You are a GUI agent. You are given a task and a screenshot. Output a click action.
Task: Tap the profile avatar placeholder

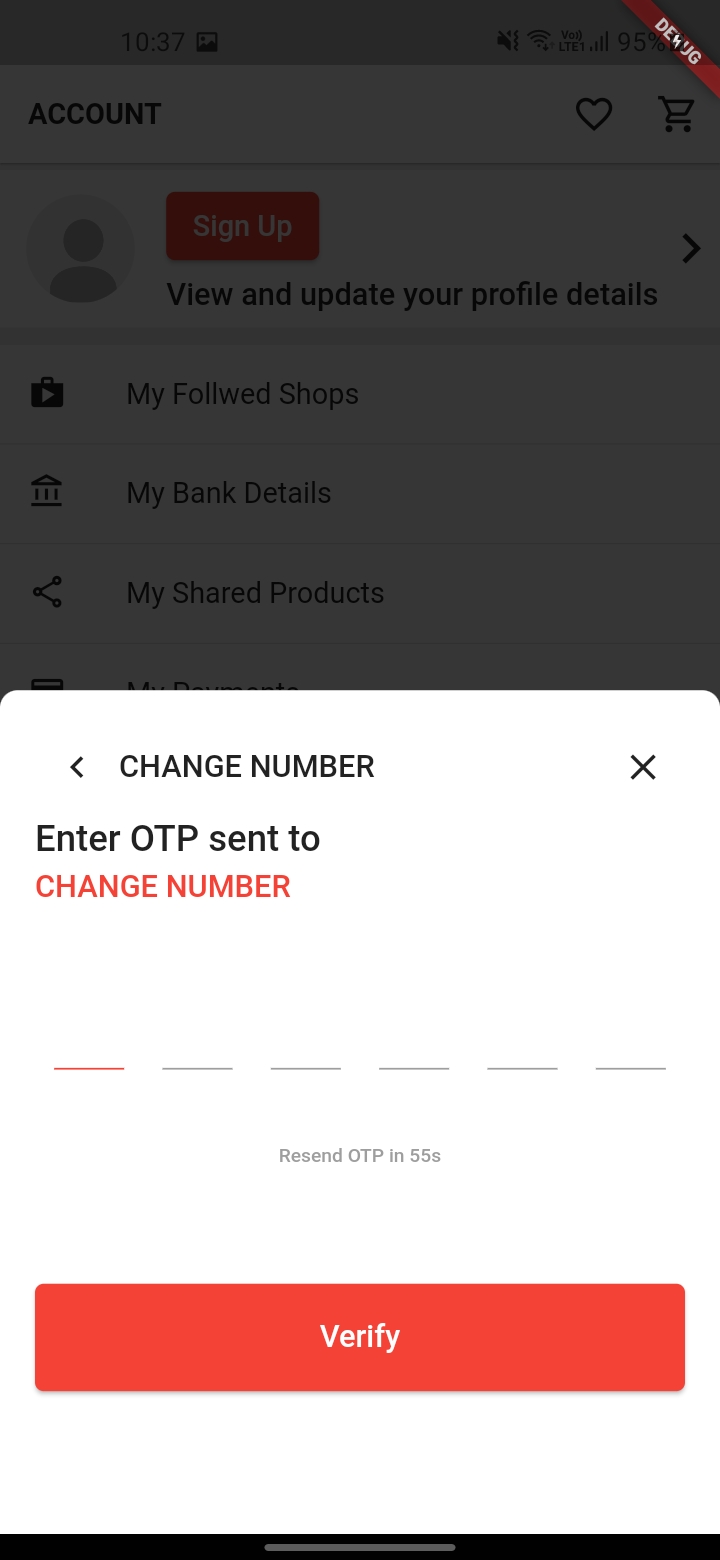click(81, 248)
